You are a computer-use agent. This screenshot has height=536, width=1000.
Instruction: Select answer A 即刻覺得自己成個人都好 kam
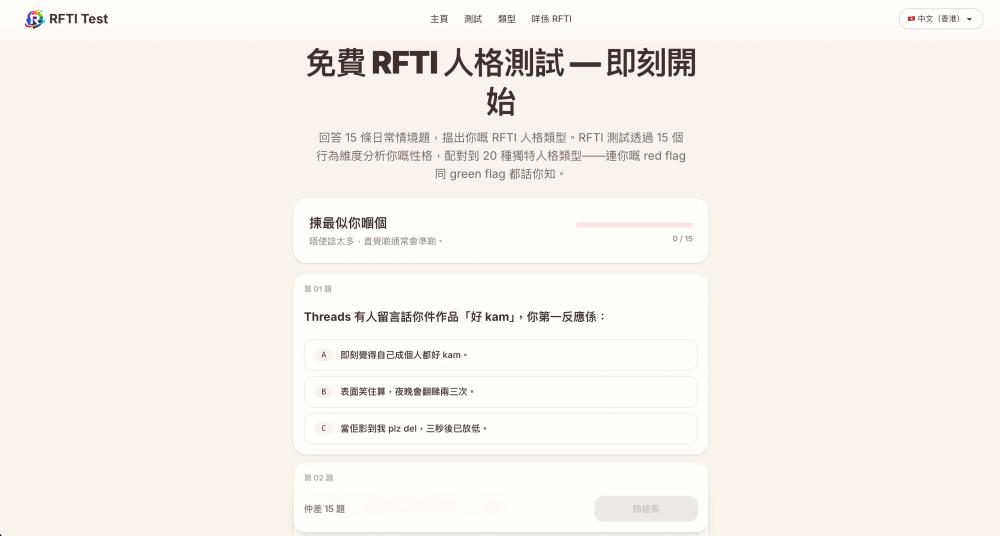[501, 355]
